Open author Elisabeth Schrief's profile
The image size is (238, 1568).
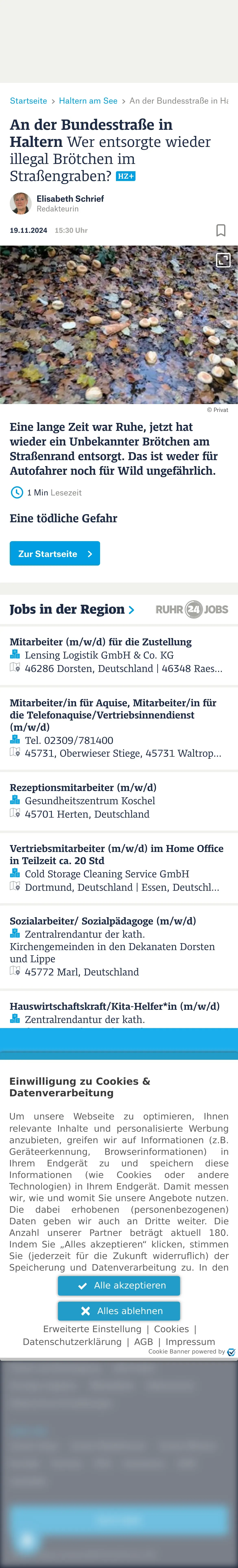(x=70, y=198)
